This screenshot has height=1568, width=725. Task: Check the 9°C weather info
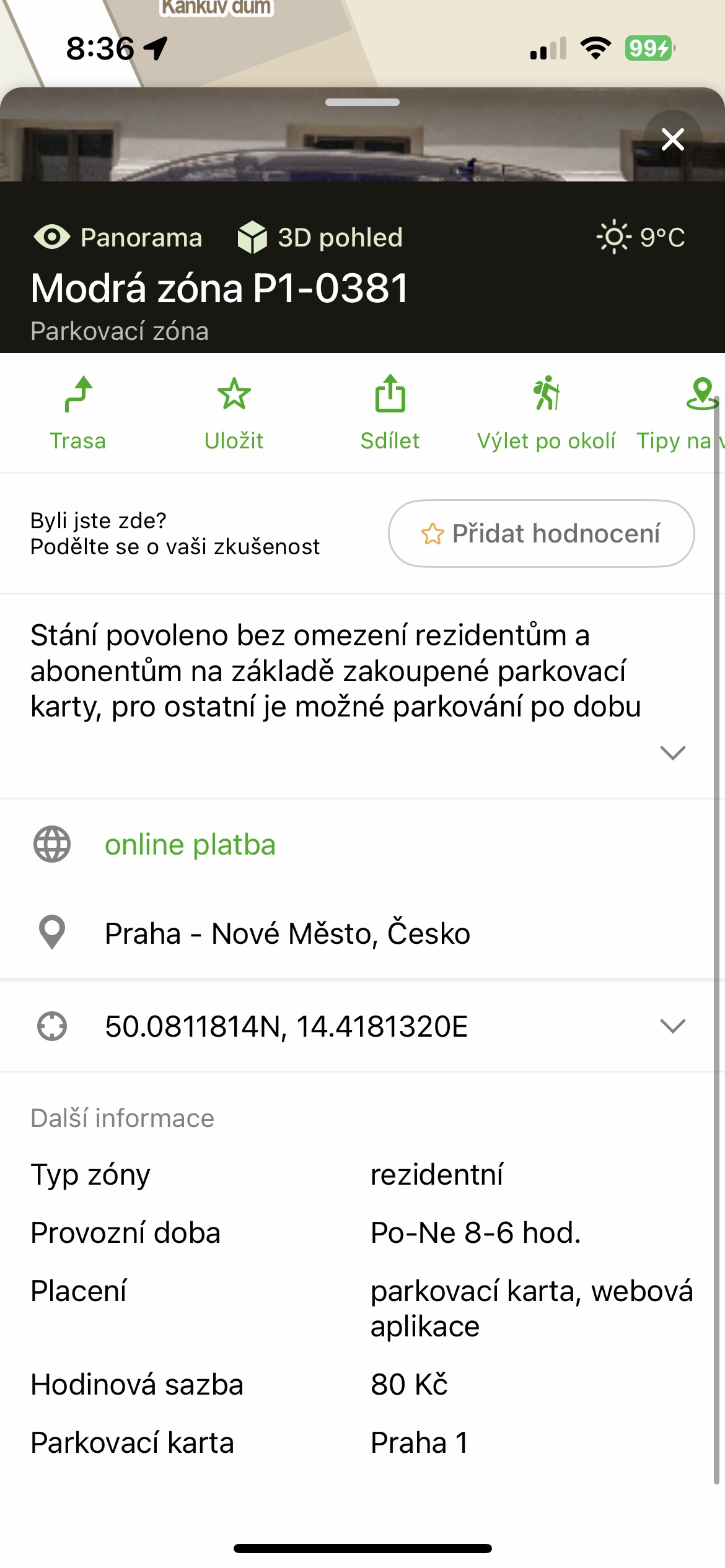pyautogui.click(x=641, y=237)
